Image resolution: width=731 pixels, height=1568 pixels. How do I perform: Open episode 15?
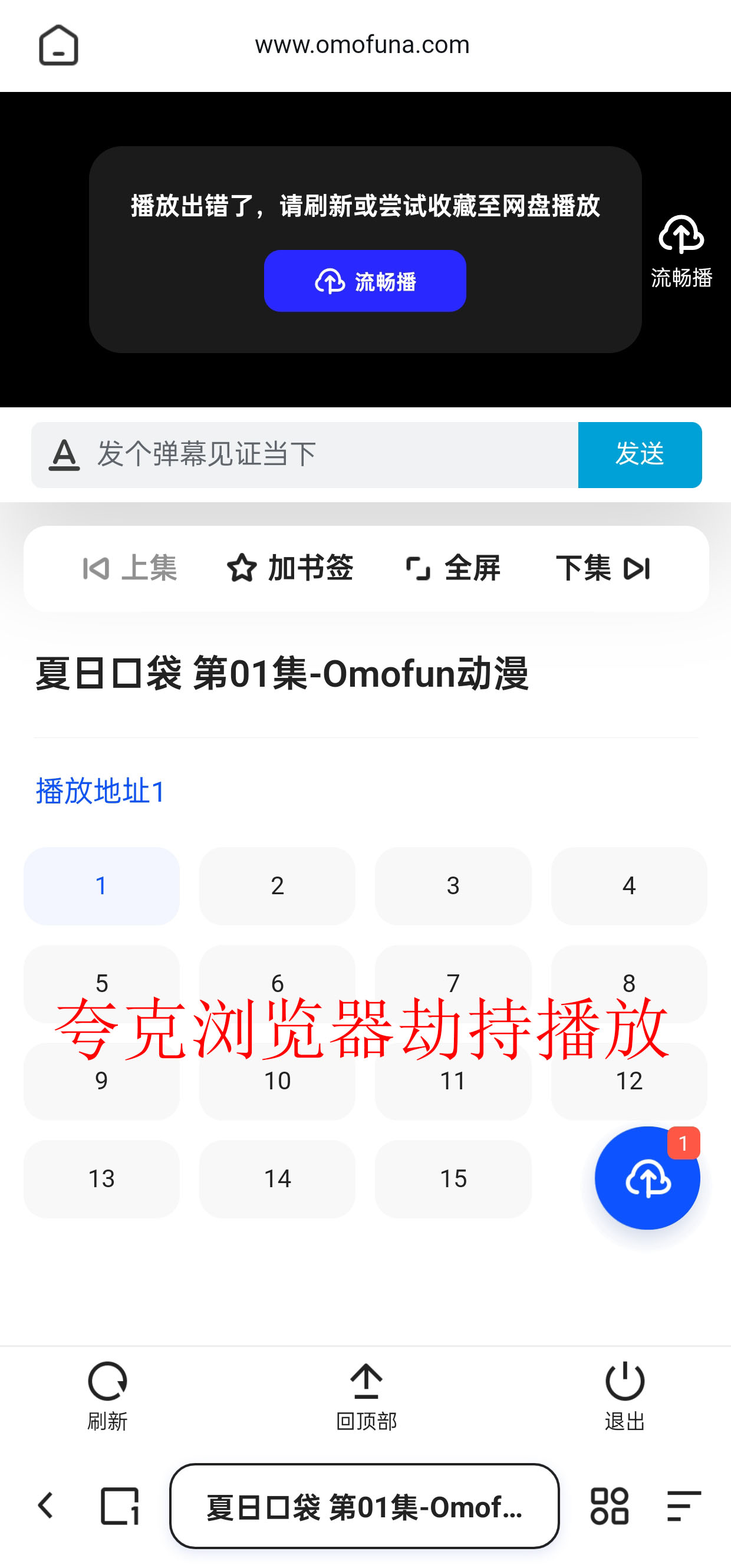click(x=453, y=1179)
